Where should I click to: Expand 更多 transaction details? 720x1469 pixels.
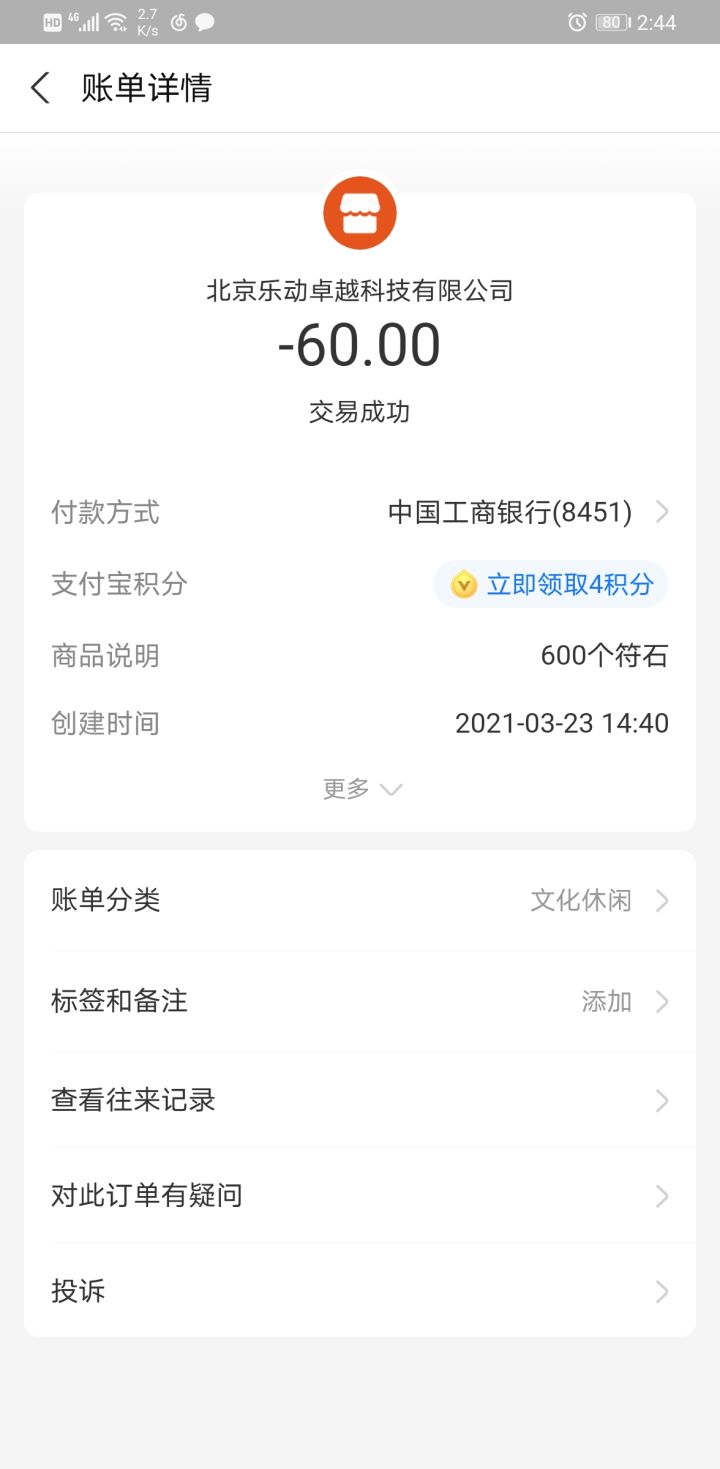[361, 789]
